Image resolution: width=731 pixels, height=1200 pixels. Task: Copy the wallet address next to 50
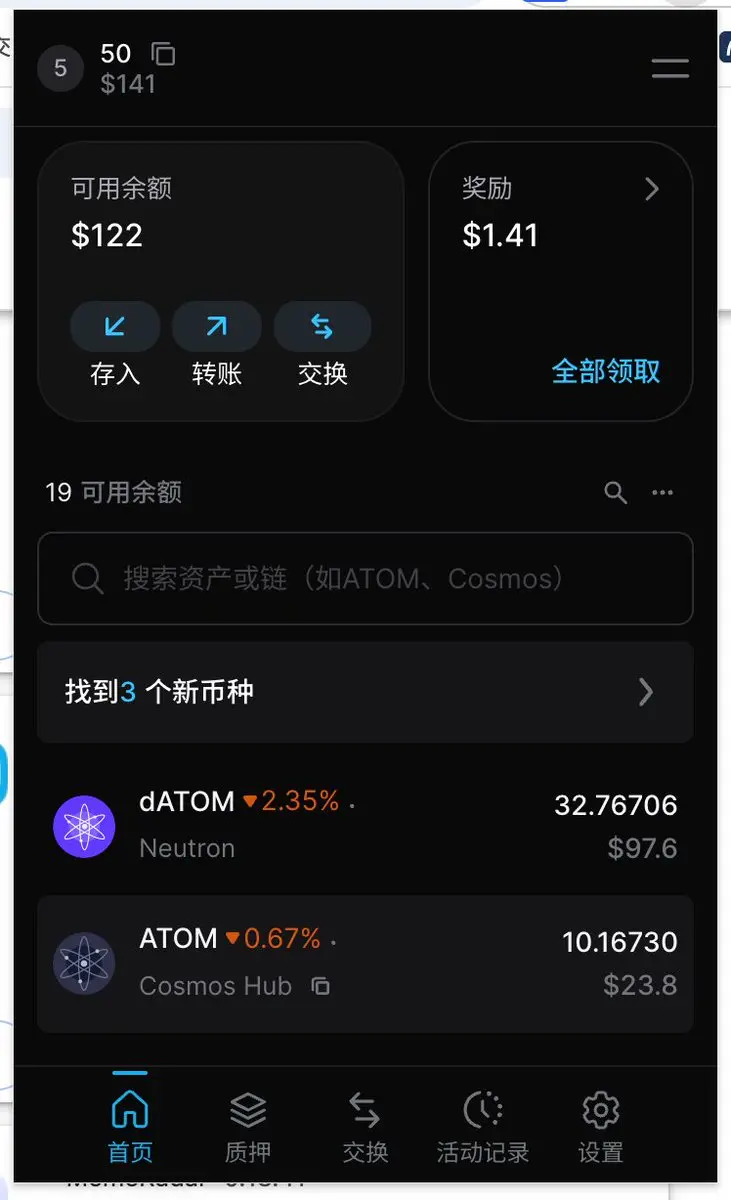[x=163, y=53]
